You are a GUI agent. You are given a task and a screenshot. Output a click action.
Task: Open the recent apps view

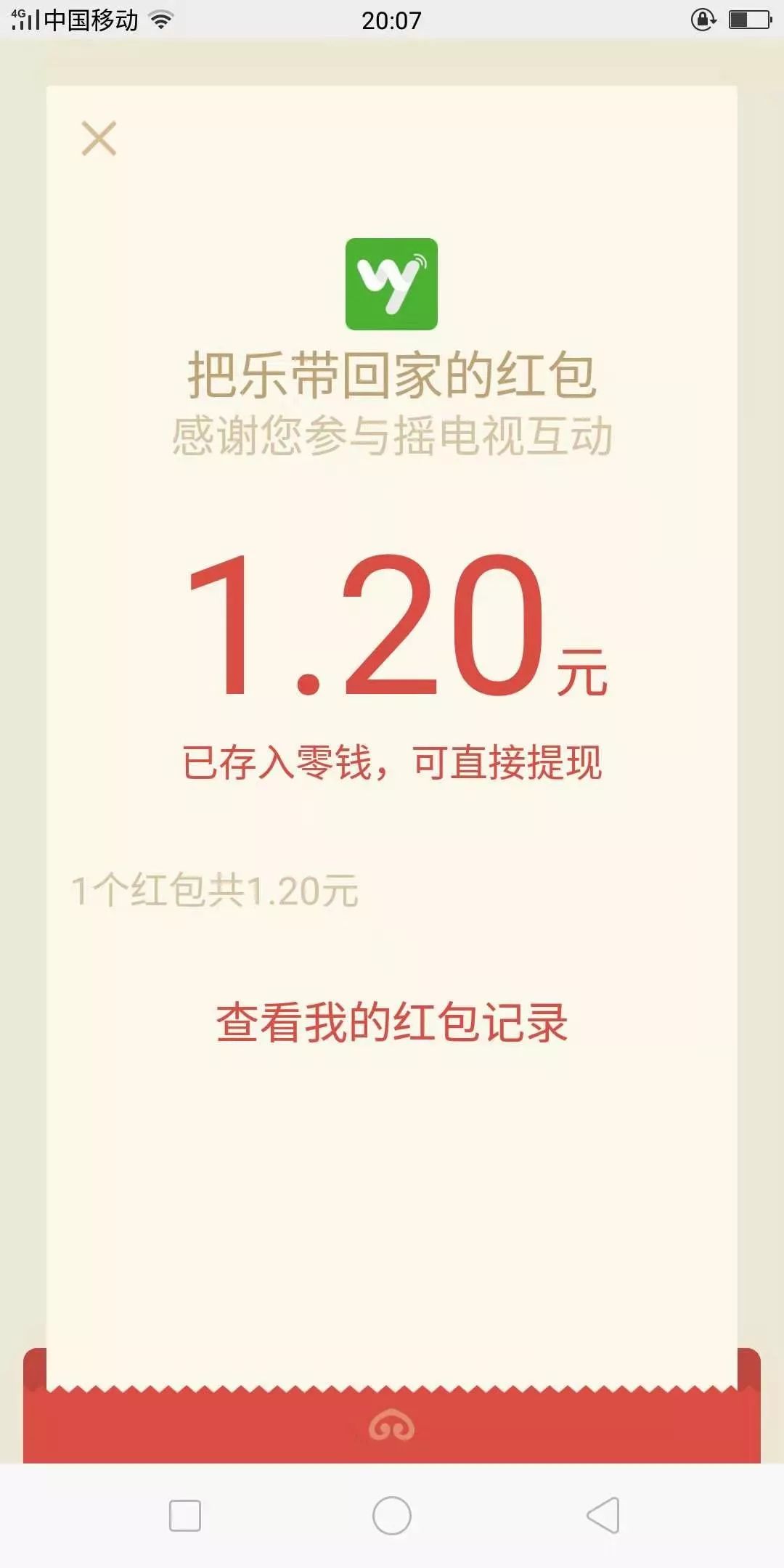click(184, 1515)
